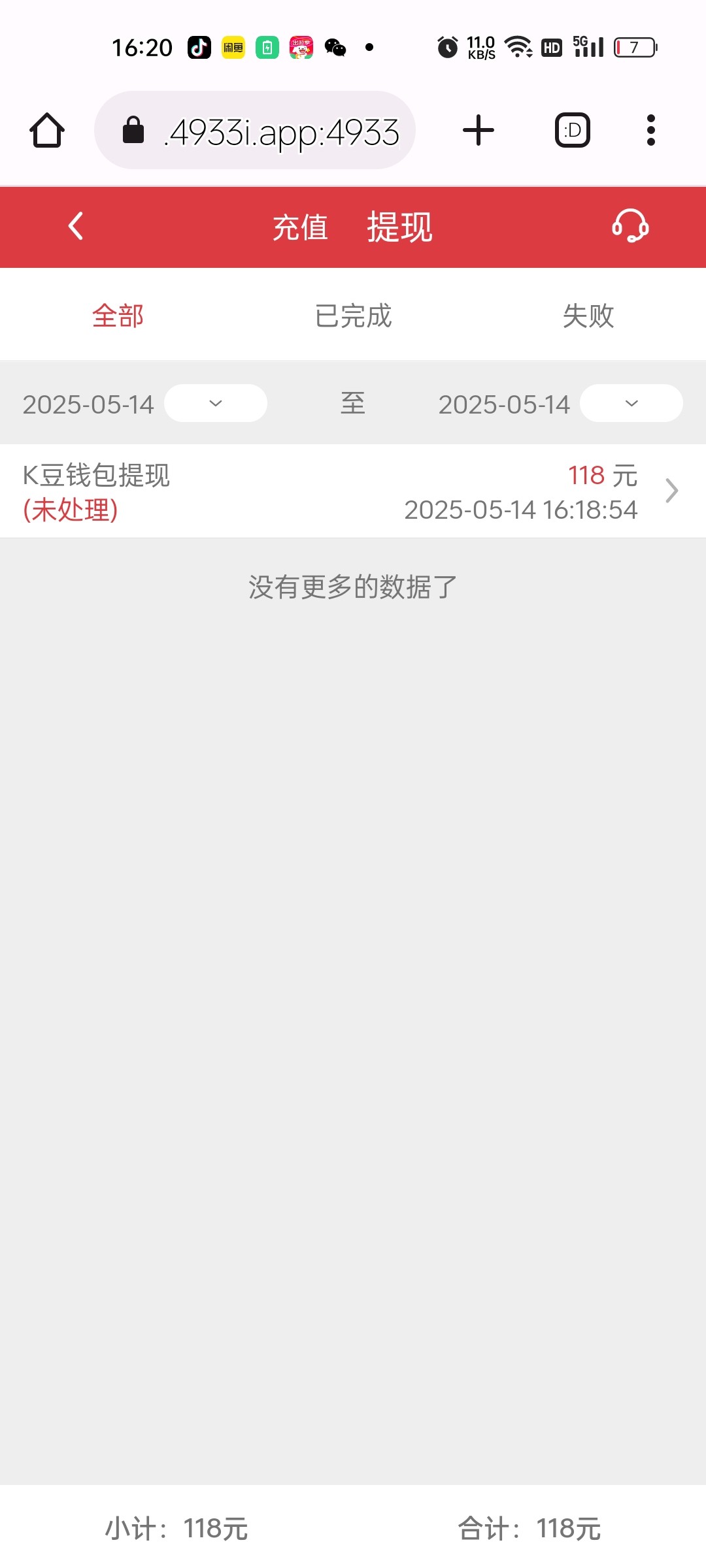Open the browser overflow menu
The height and width of the screenshot is (1568, 706).
[650, 130]
